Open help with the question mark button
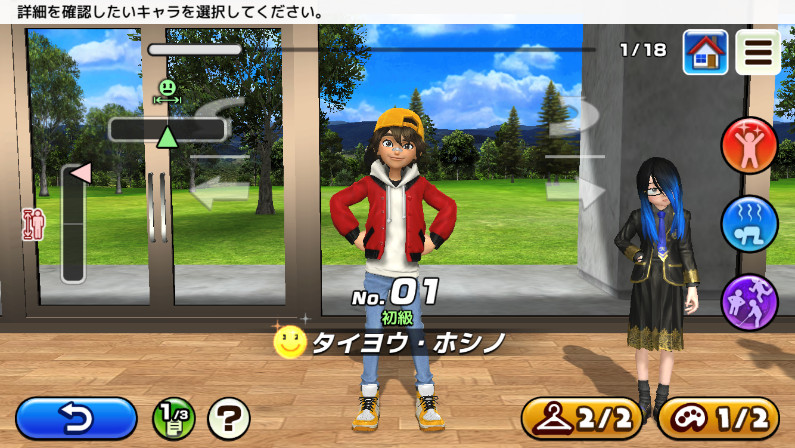 [x=229, y=419]
